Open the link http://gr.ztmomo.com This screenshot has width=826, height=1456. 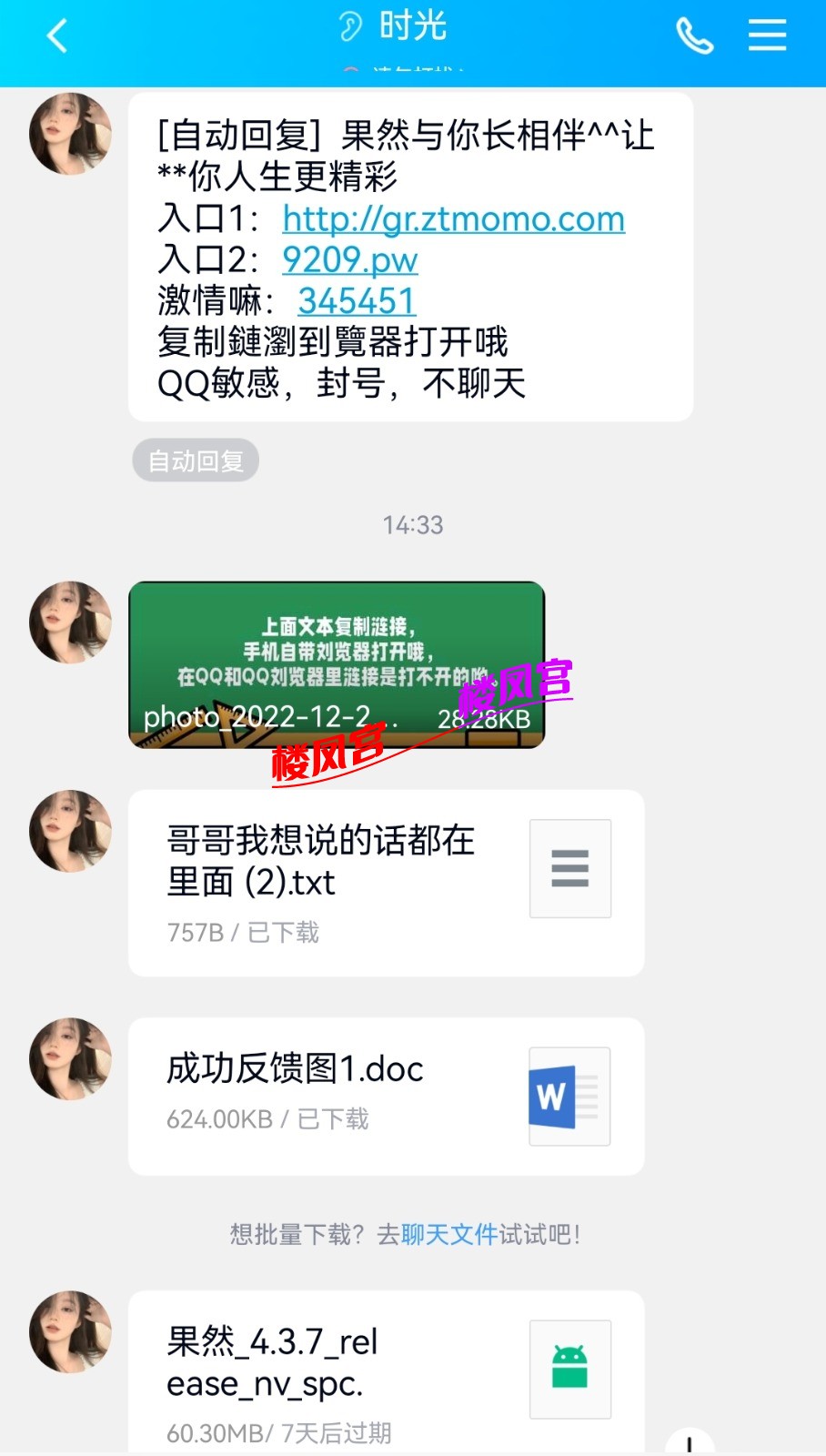[x=453, y=218]
